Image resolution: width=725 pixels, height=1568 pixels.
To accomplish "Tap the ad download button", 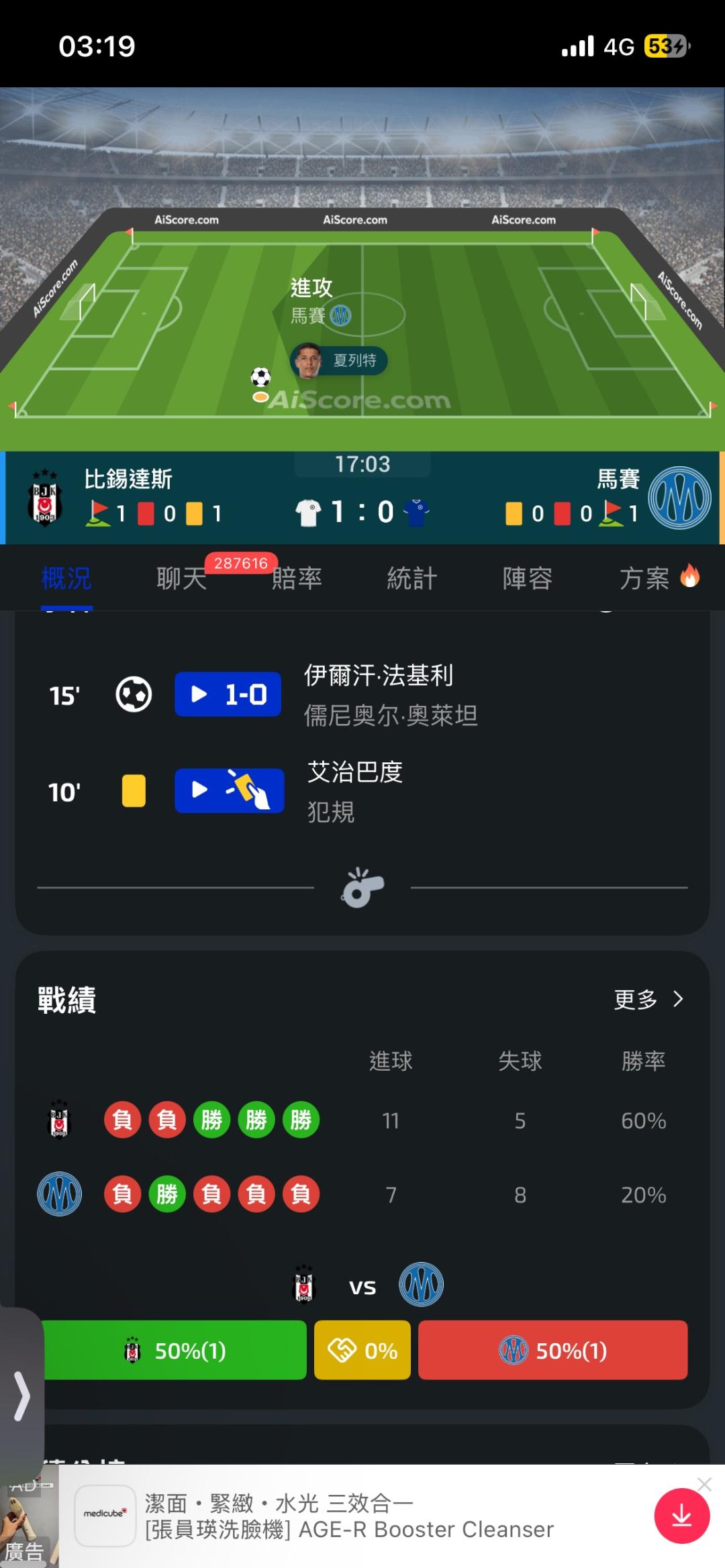I will tap(682, 1516).
